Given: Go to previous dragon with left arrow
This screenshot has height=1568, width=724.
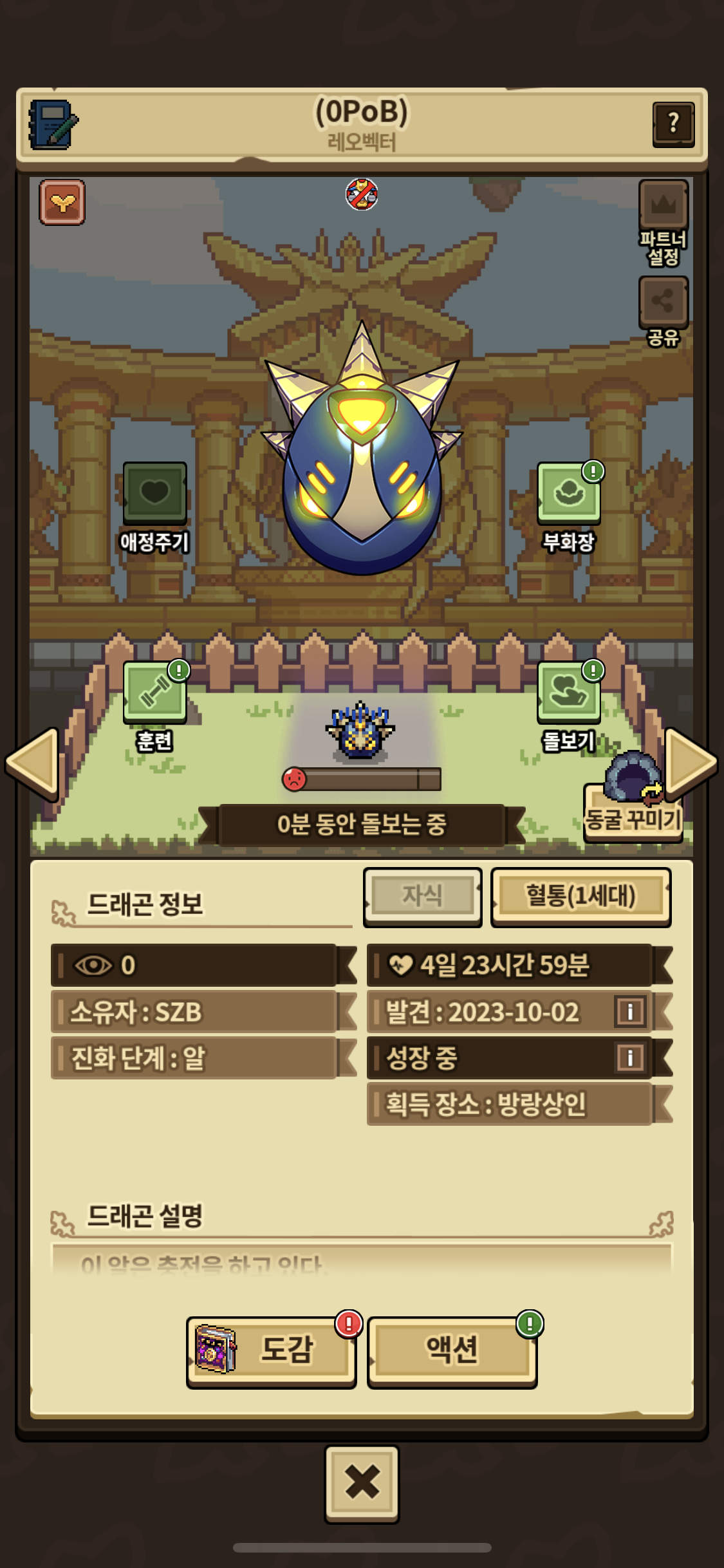Looking at the screenshot, I should coord(32,763).
